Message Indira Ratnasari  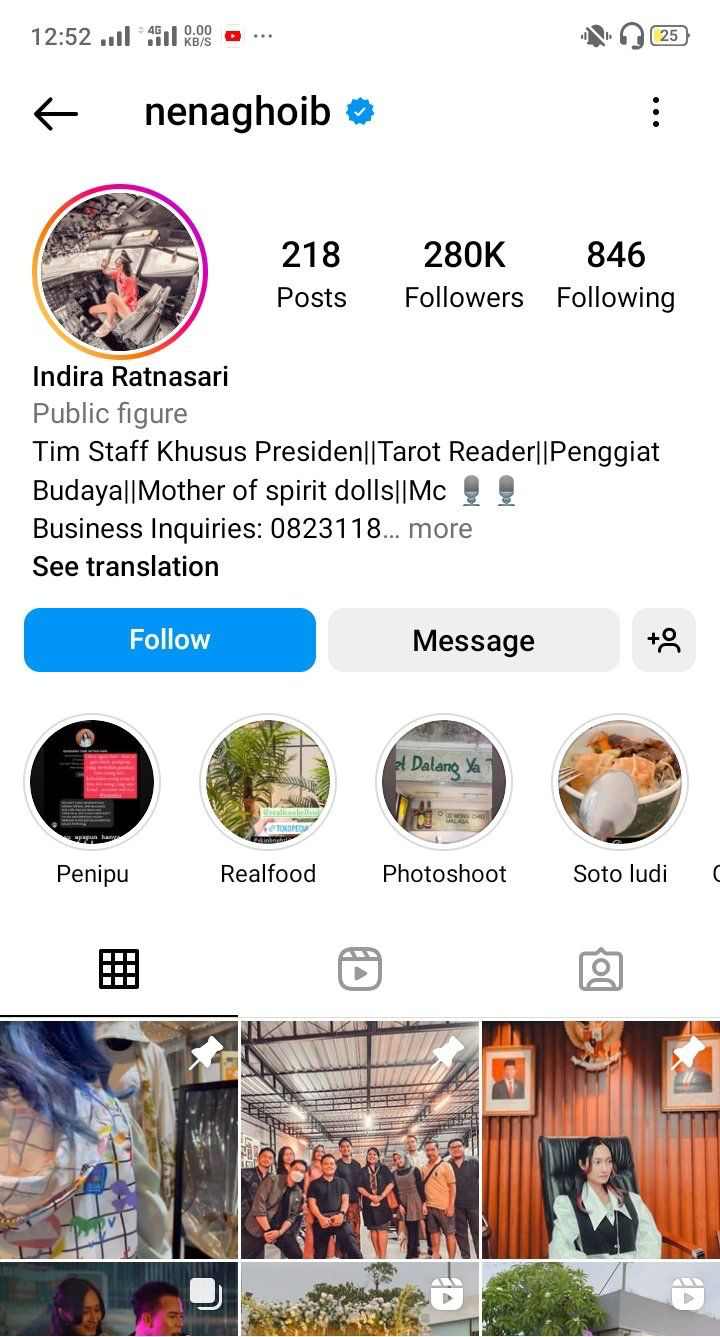[473, 640]
